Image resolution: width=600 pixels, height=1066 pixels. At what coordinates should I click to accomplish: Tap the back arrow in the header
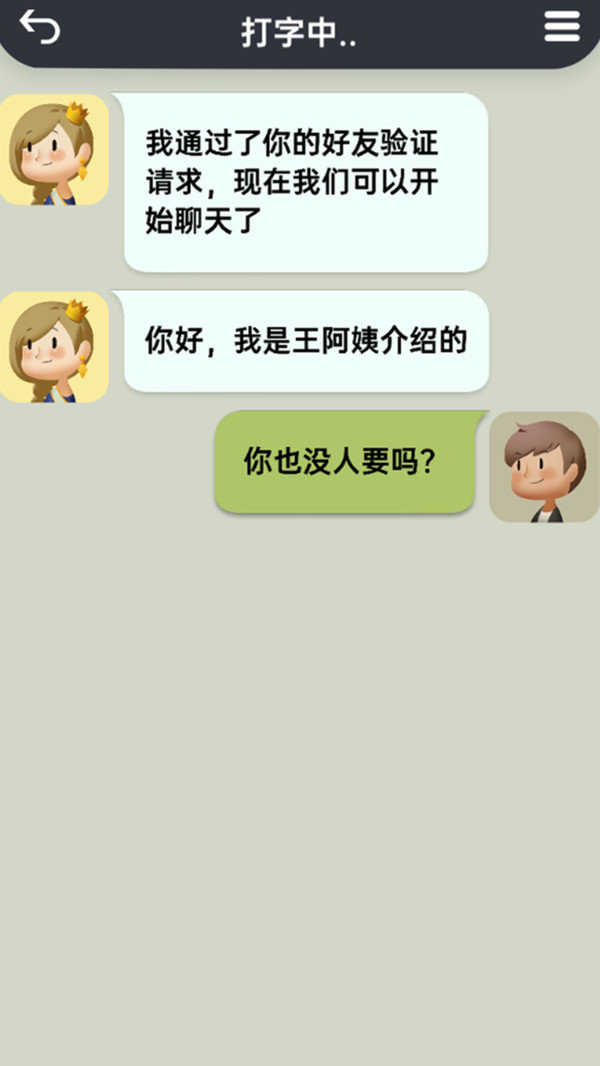40,27
